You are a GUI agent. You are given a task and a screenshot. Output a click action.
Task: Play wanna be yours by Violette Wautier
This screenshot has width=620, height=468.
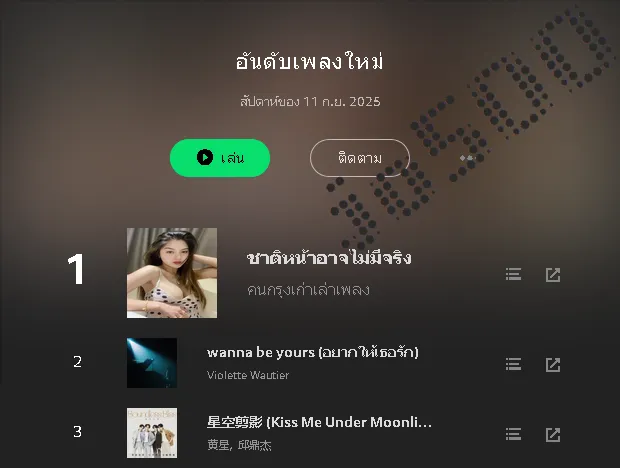(152, 362)
